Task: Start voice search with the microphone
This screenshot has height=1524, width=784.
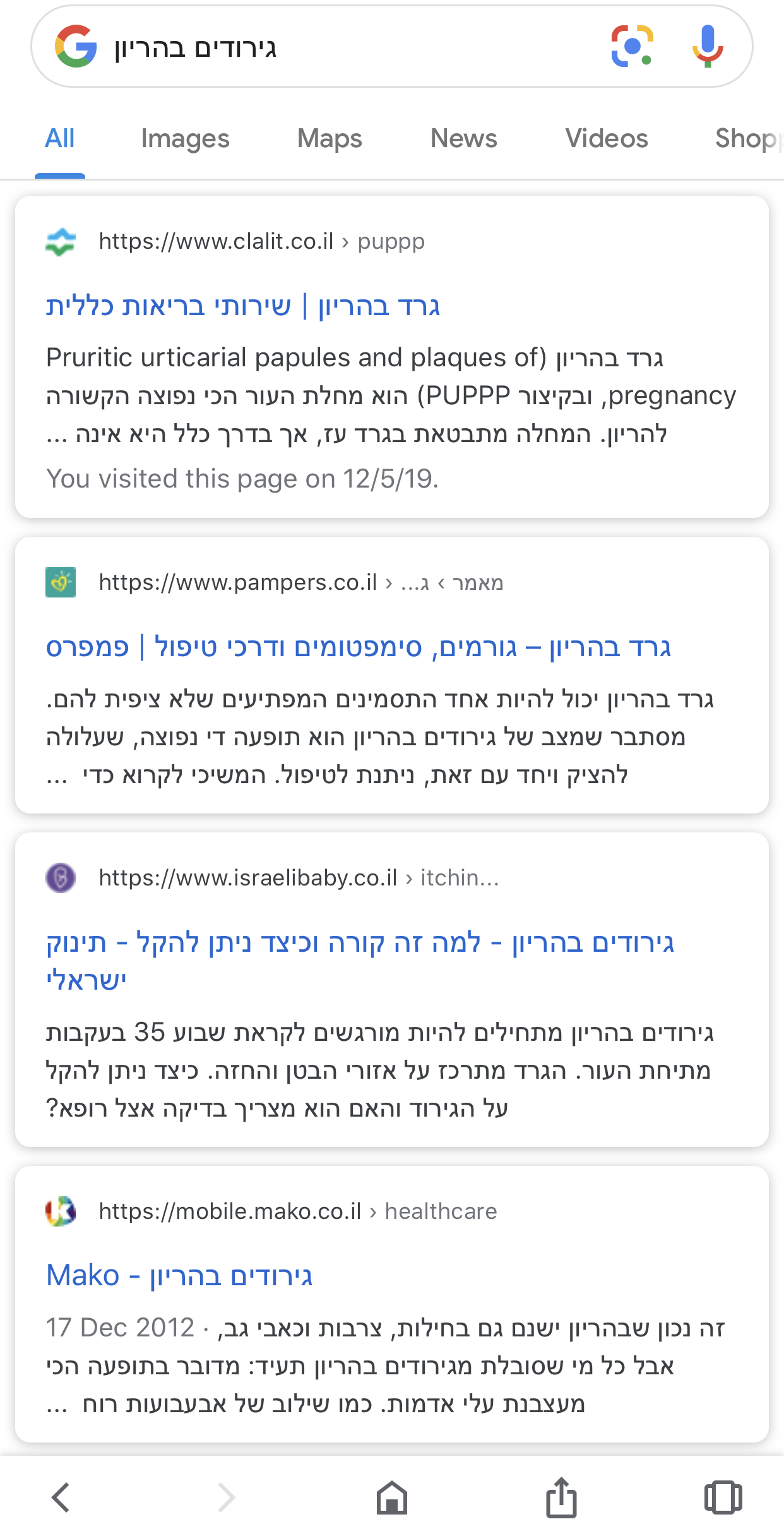Action: click(x=708, y=46)
